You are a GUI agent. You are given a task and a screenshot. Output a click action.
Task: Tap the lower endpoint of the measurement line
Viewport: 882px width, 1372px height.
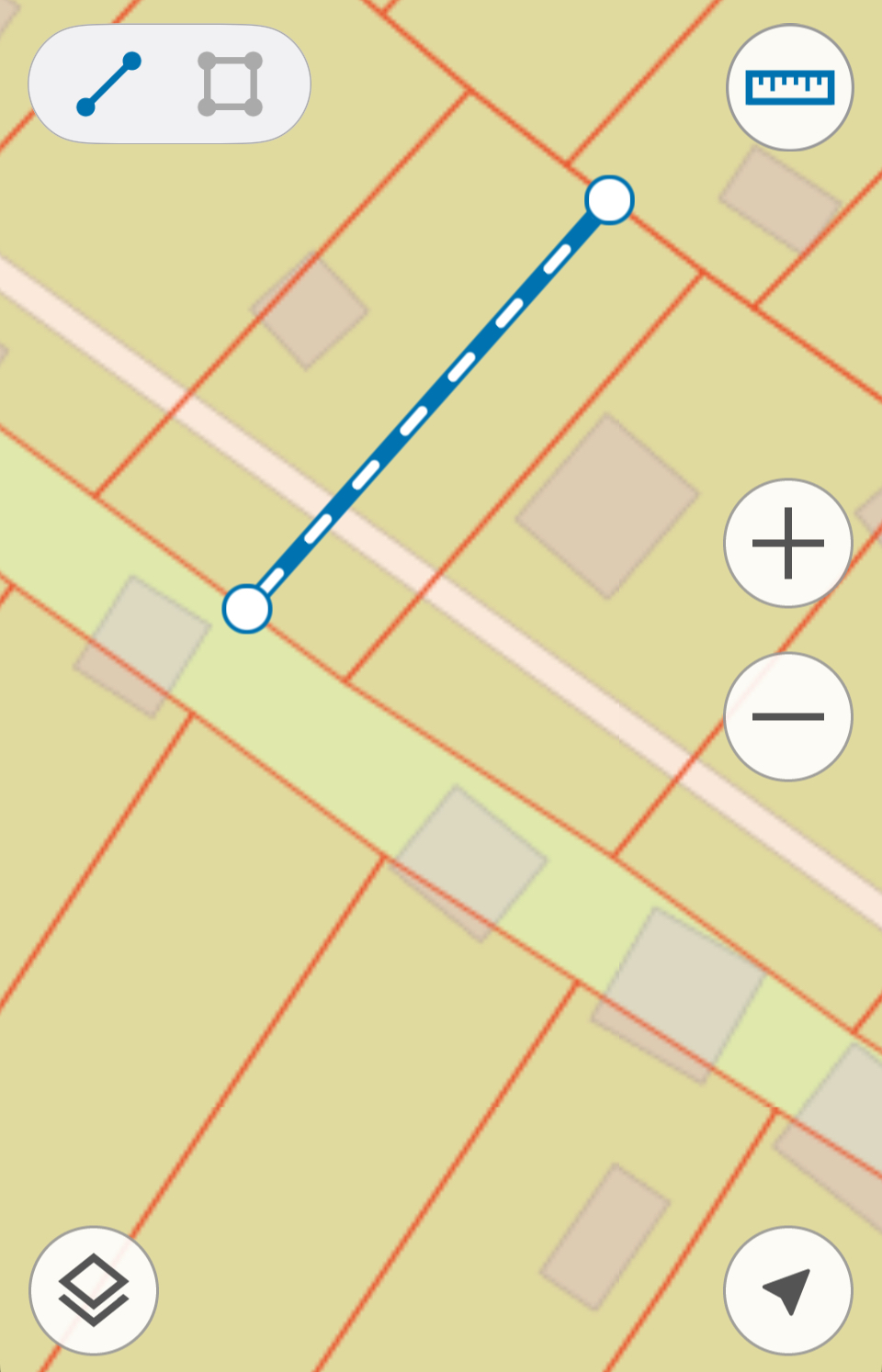click(247, 609)
